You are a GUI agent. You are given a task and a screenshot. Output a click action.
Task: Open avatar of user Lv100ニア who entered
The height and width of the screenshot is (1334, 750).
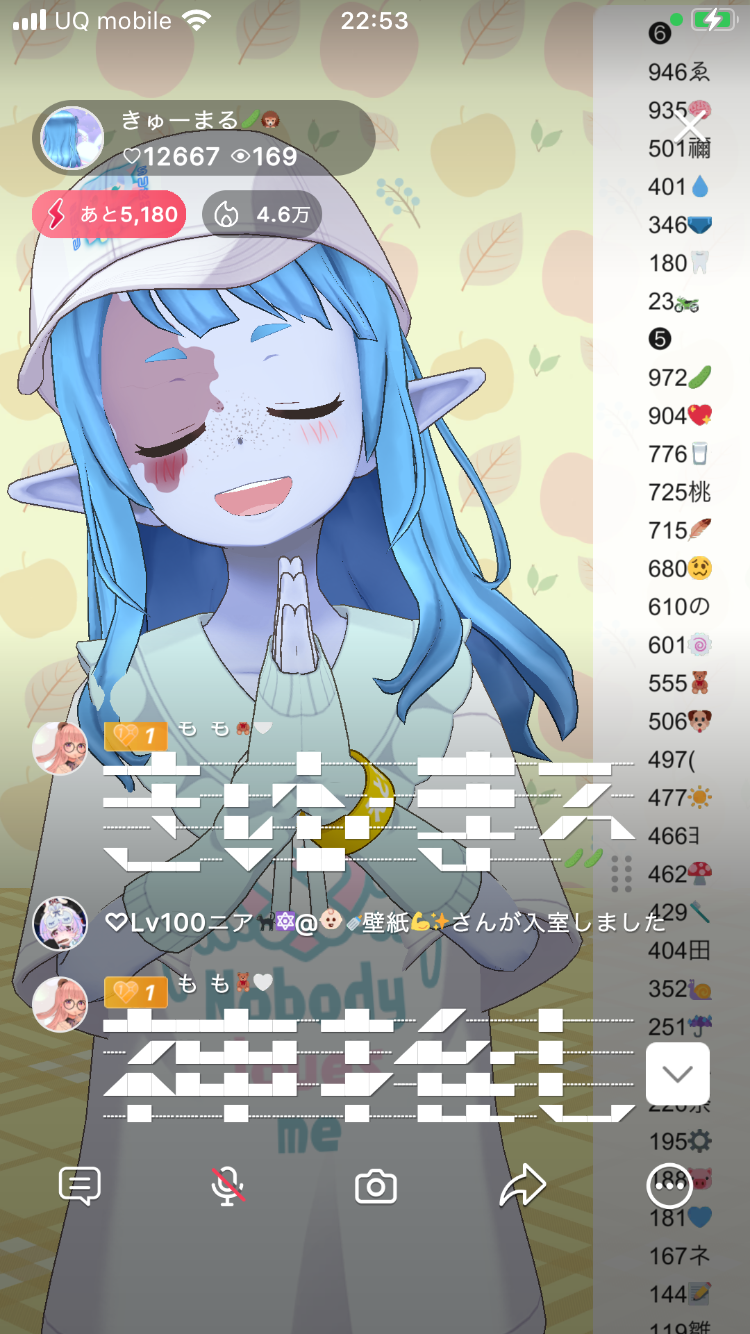(x=60, y=923)
